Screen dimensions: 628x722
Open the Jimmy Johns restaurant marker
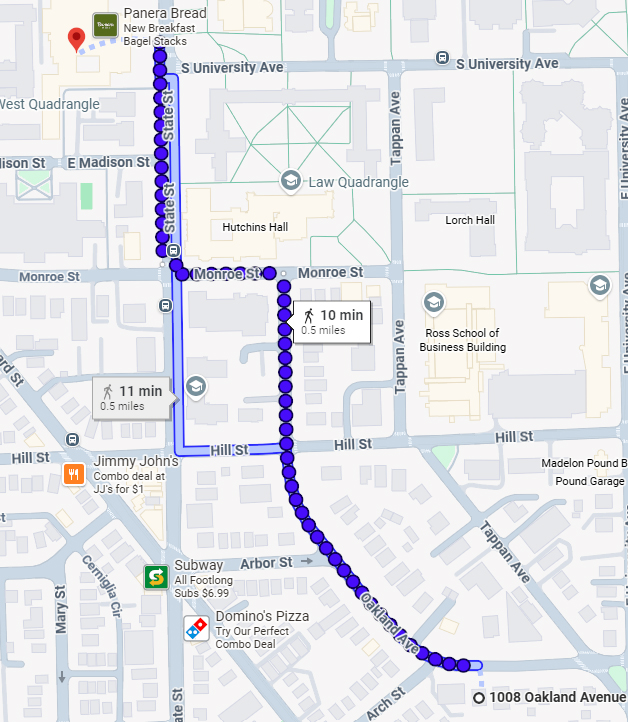point(72,475)
